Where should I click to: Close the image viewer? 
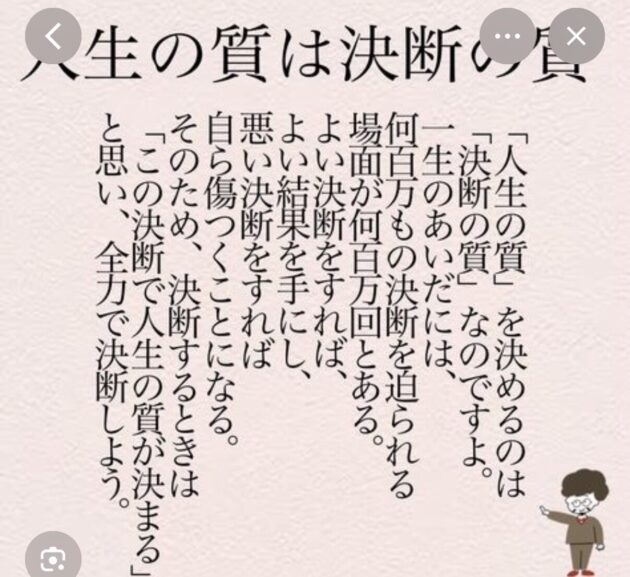click(577, 37)
